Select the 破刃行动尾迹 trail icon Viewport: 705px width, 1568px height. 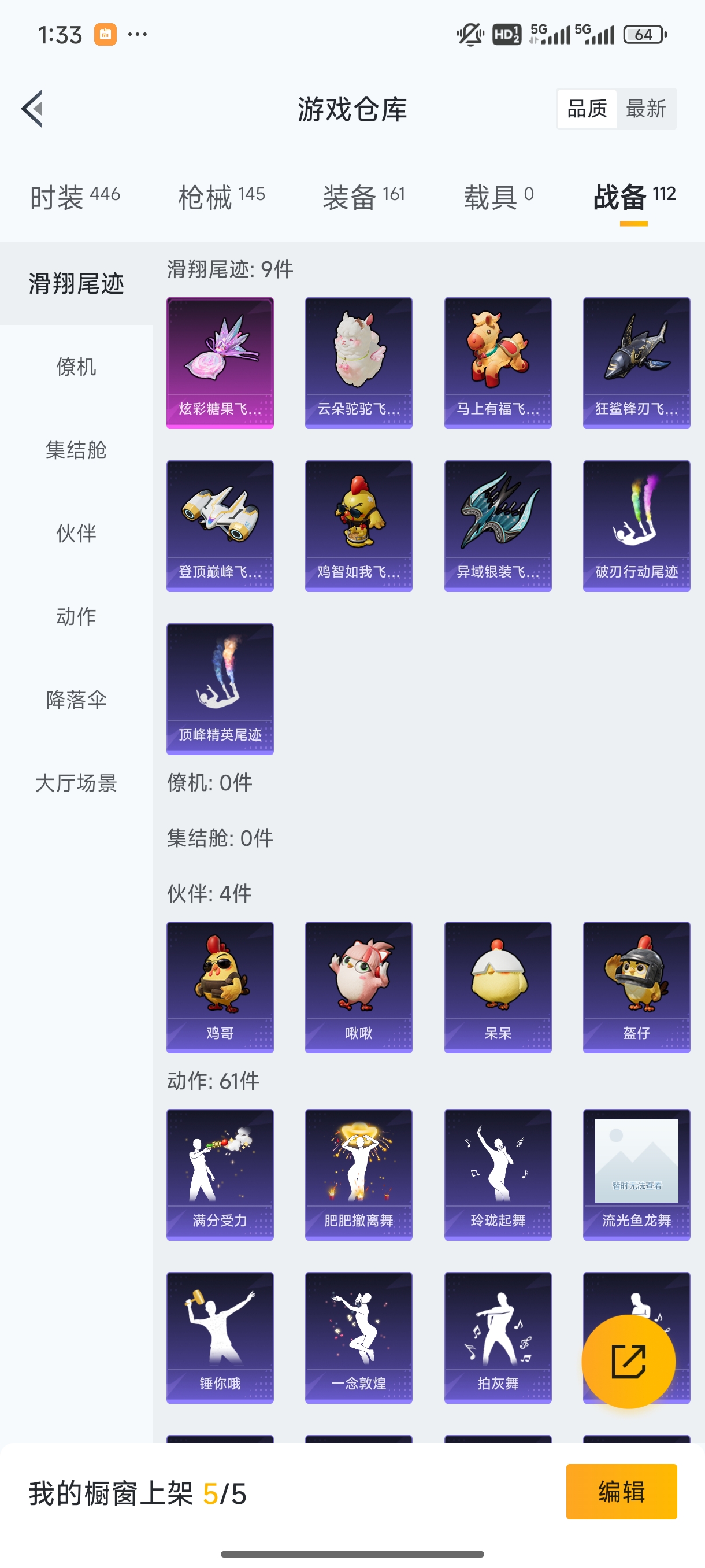coord(636,526)
